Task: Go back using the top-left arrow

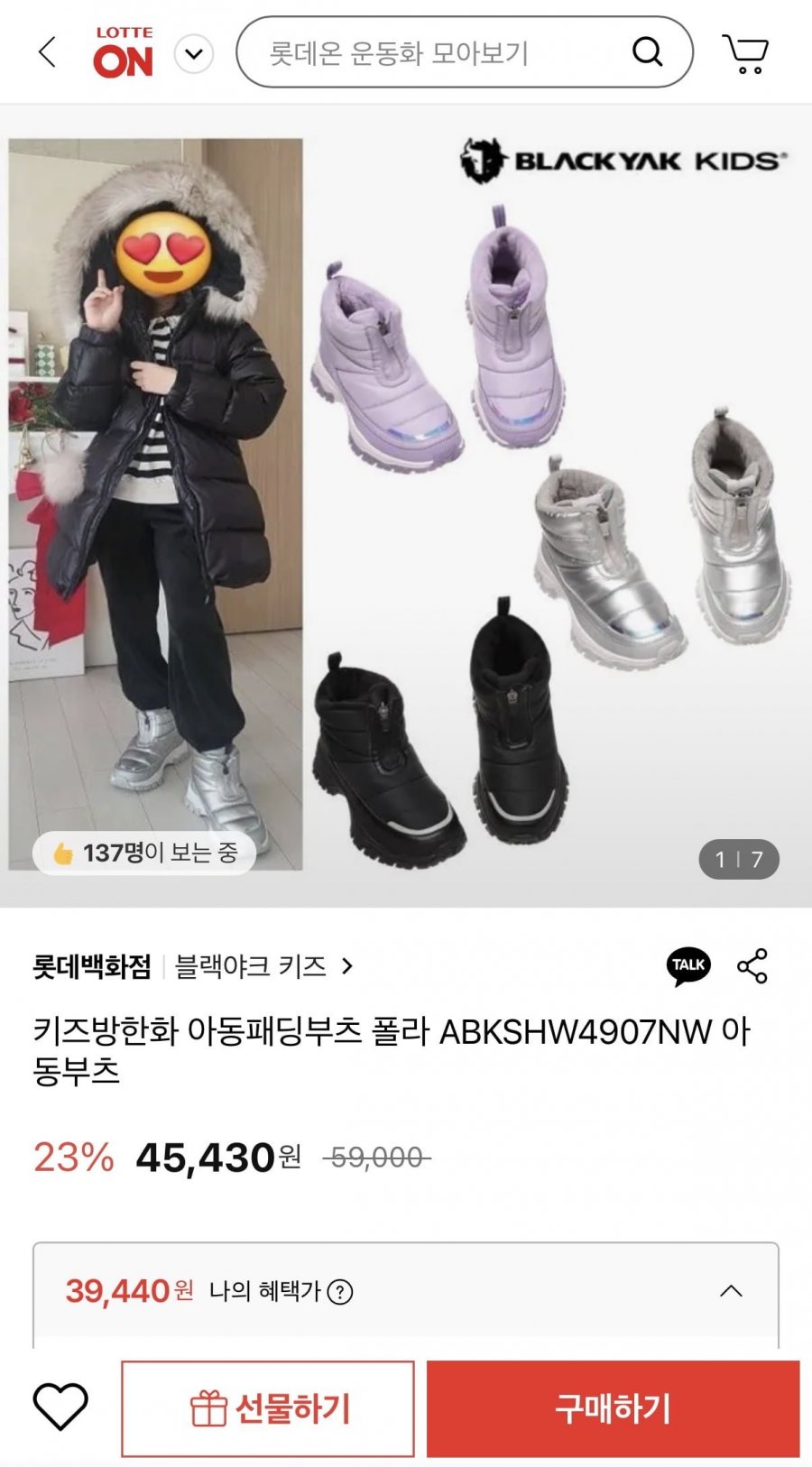Action: click(x=48, y=52)
